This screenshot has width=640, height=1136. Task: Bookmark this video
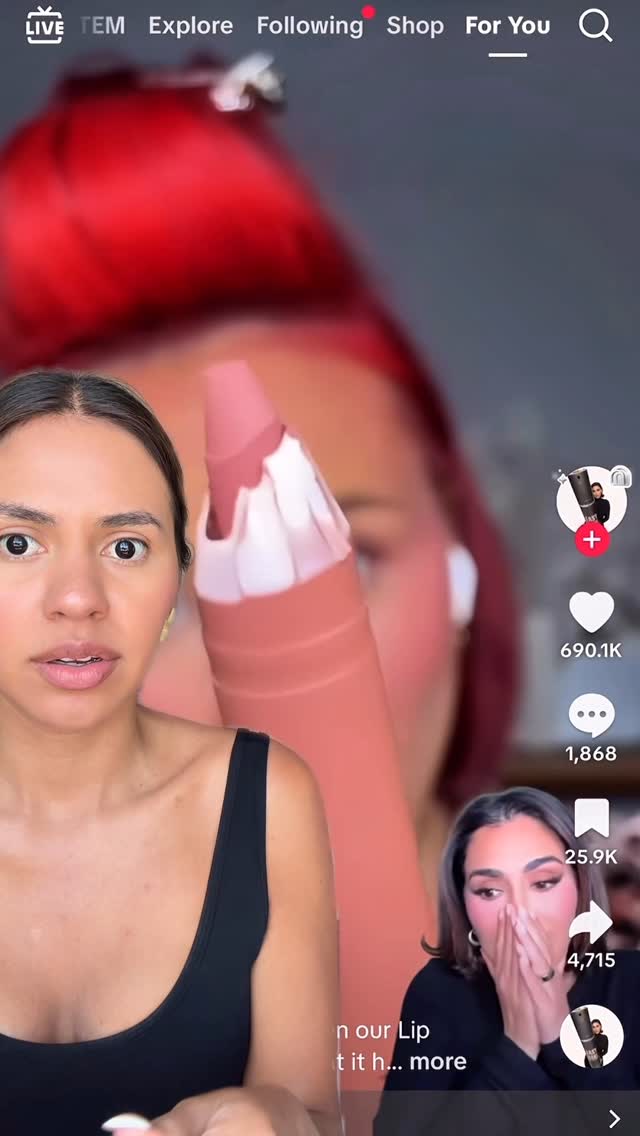click(x=591, y=819)
